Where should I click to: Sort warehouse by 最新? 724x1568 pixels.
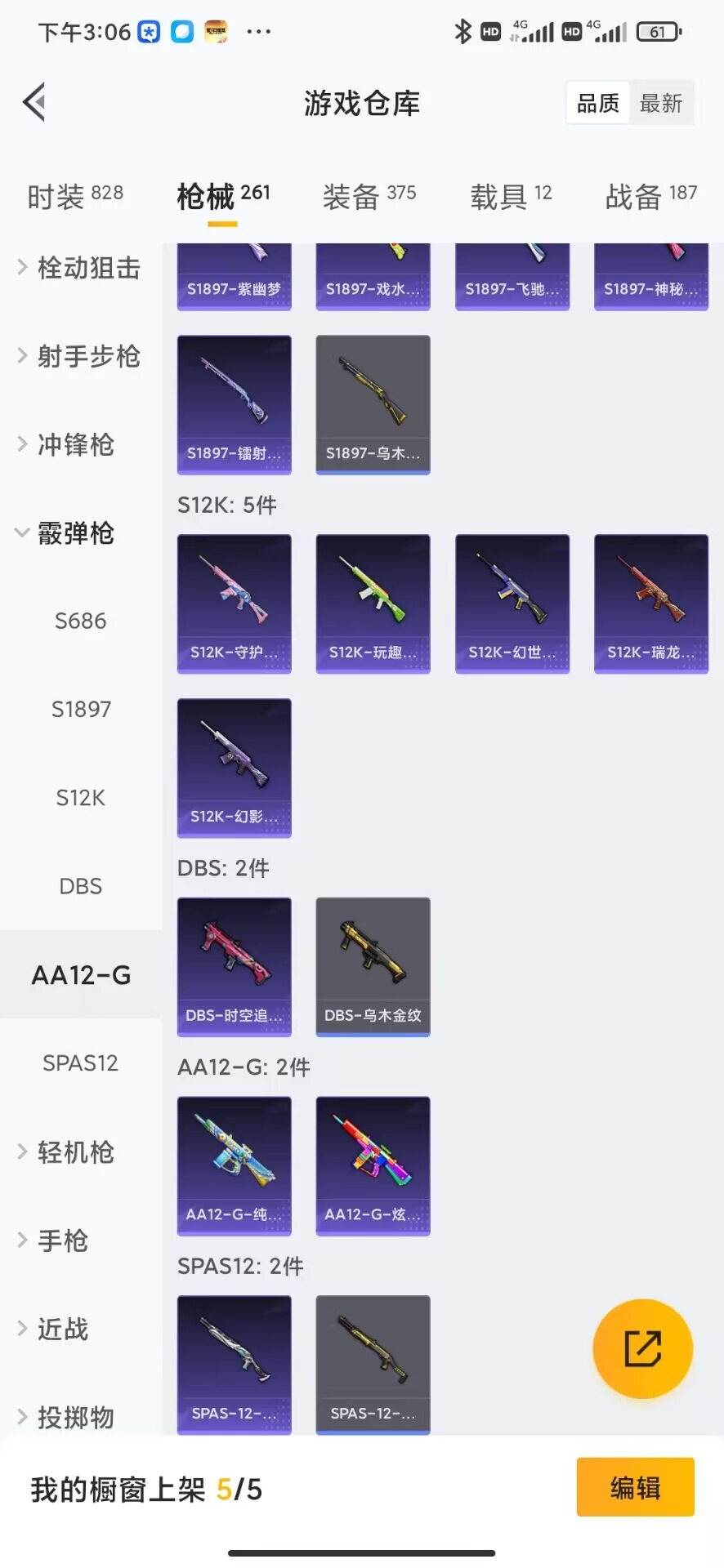(x=660, y=103)
